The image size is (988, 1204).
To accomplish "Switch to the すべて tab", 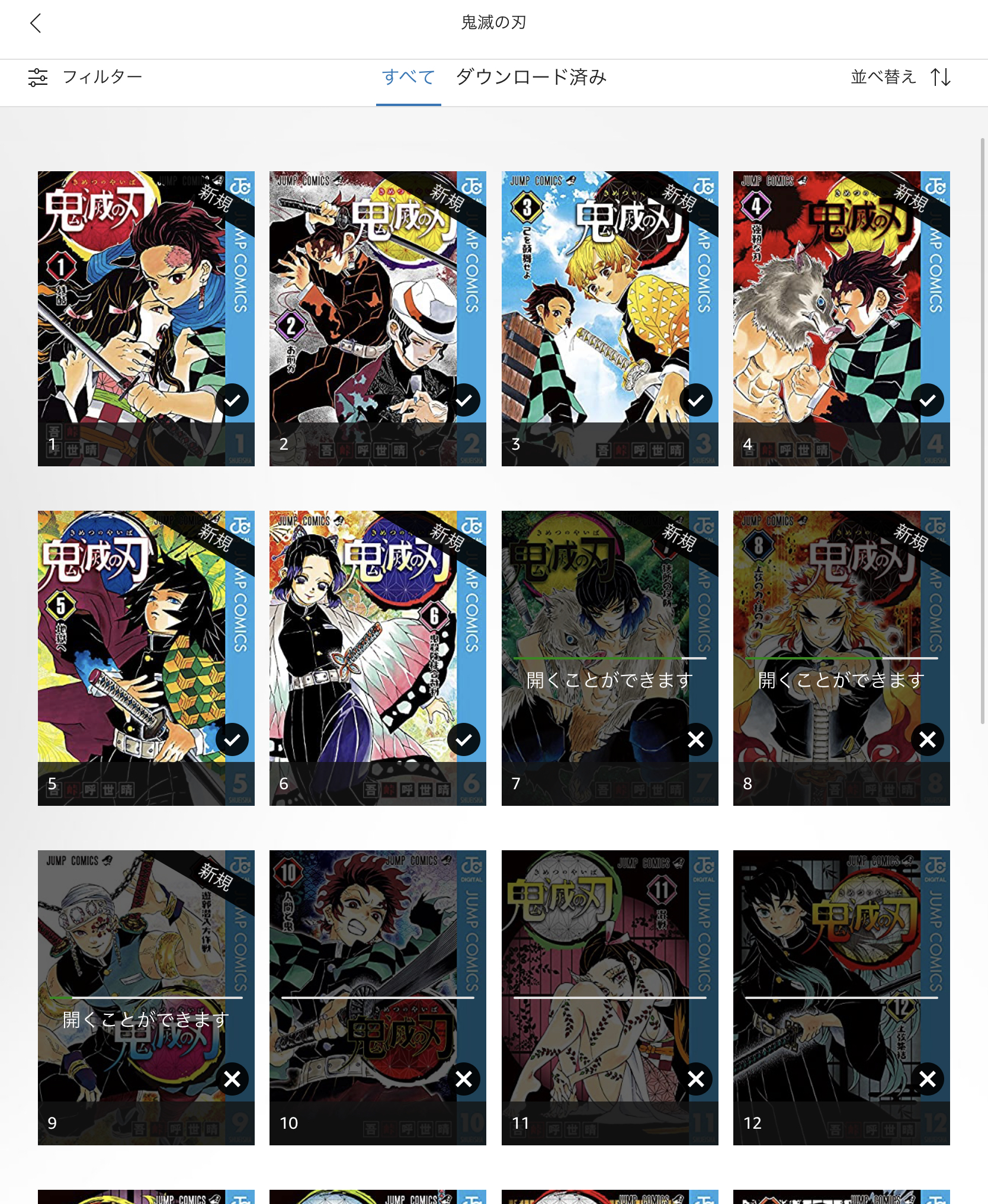I will tap(408, 77).
